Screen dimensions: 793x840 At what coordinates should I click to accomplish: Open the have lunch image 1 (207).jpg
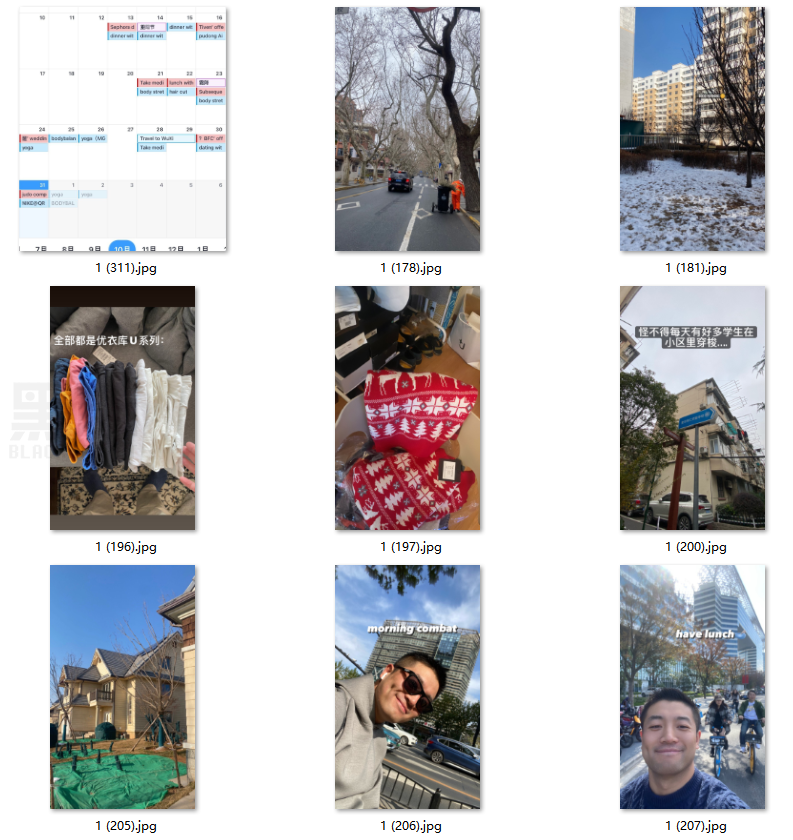click(x=692, y=687)
